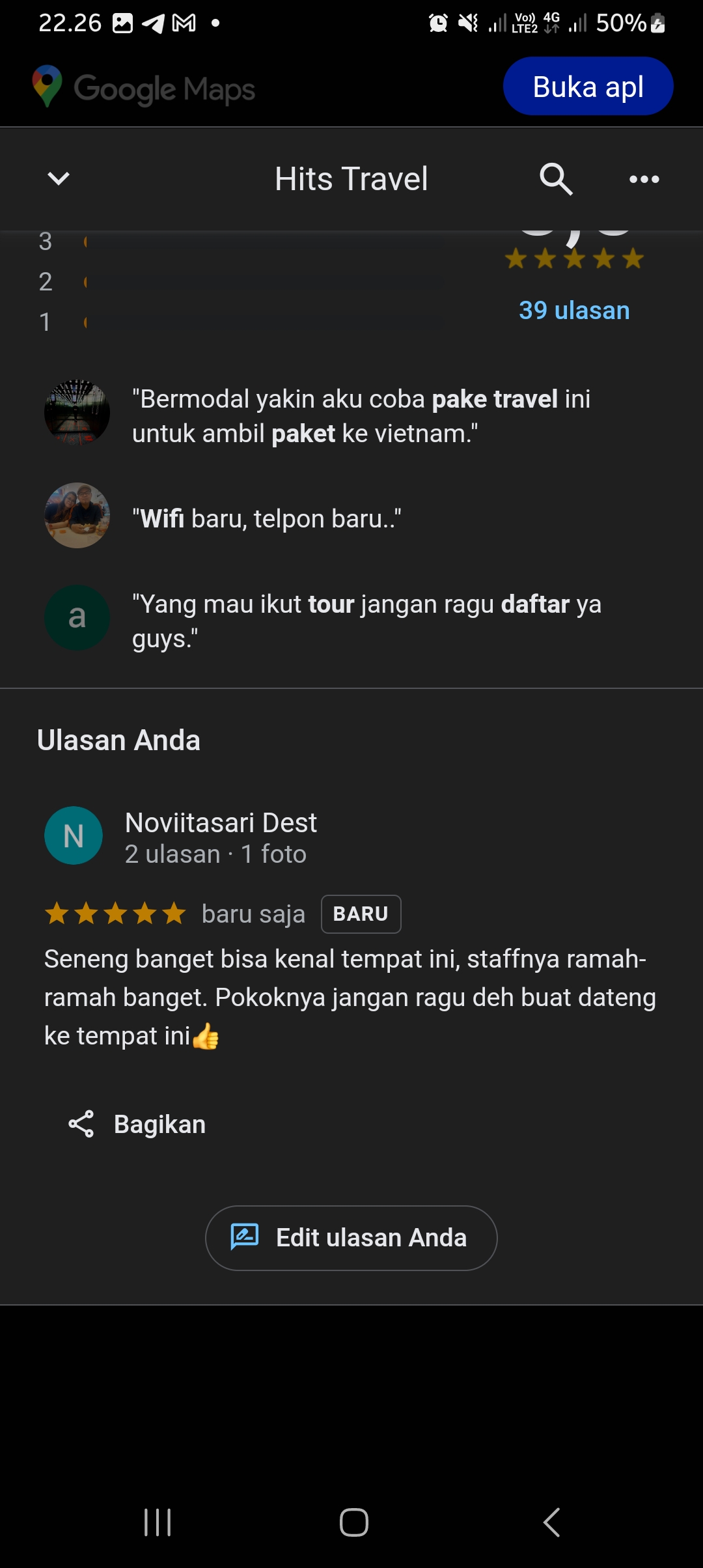Open search in Hits Travel
Image resolution: width=703 pixels, height=1568 pixels.
click(556, 178)
